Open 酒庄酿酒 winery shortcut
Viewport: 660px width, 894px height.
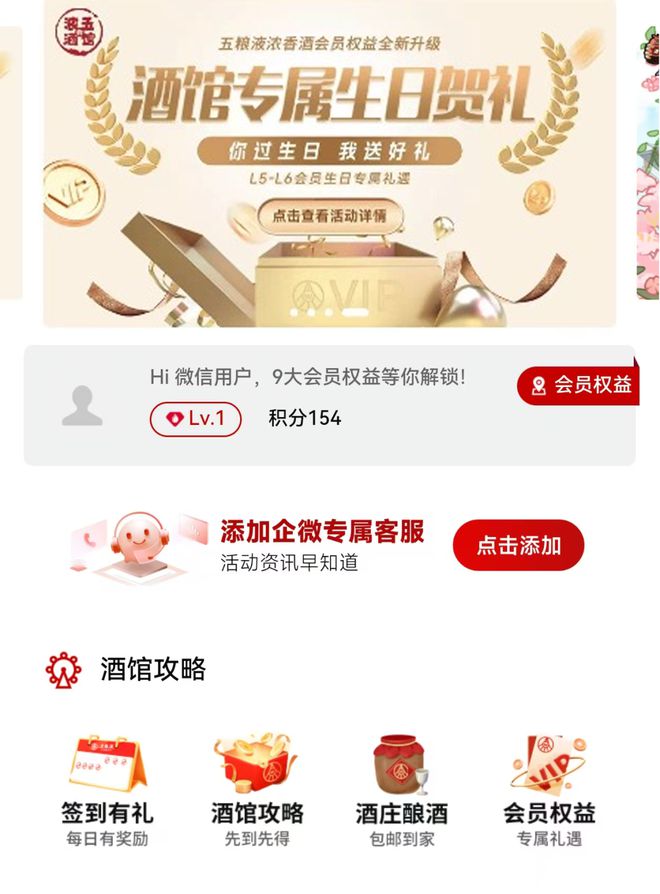(401, 790)
